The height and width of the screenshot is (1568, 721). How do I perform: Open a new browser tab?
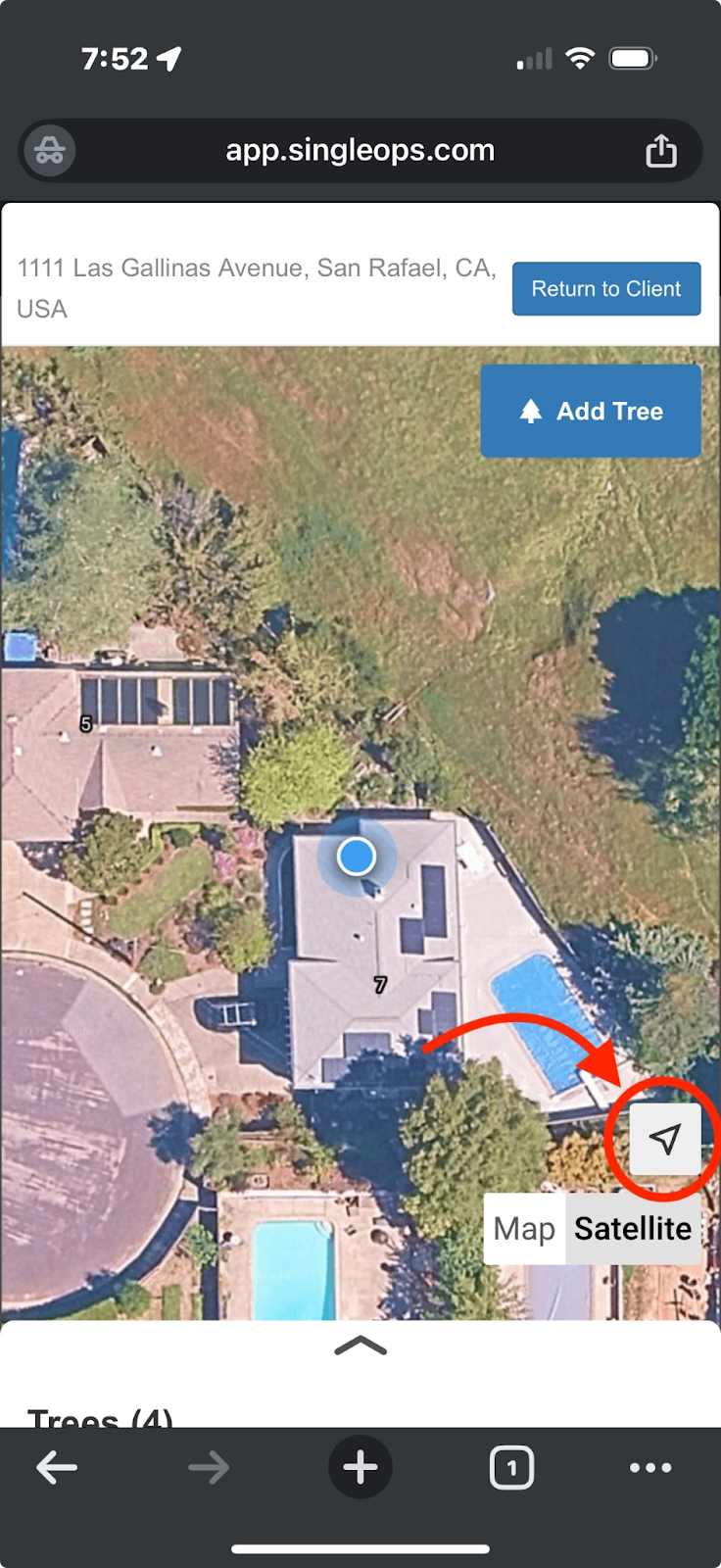click(360, 1467)
